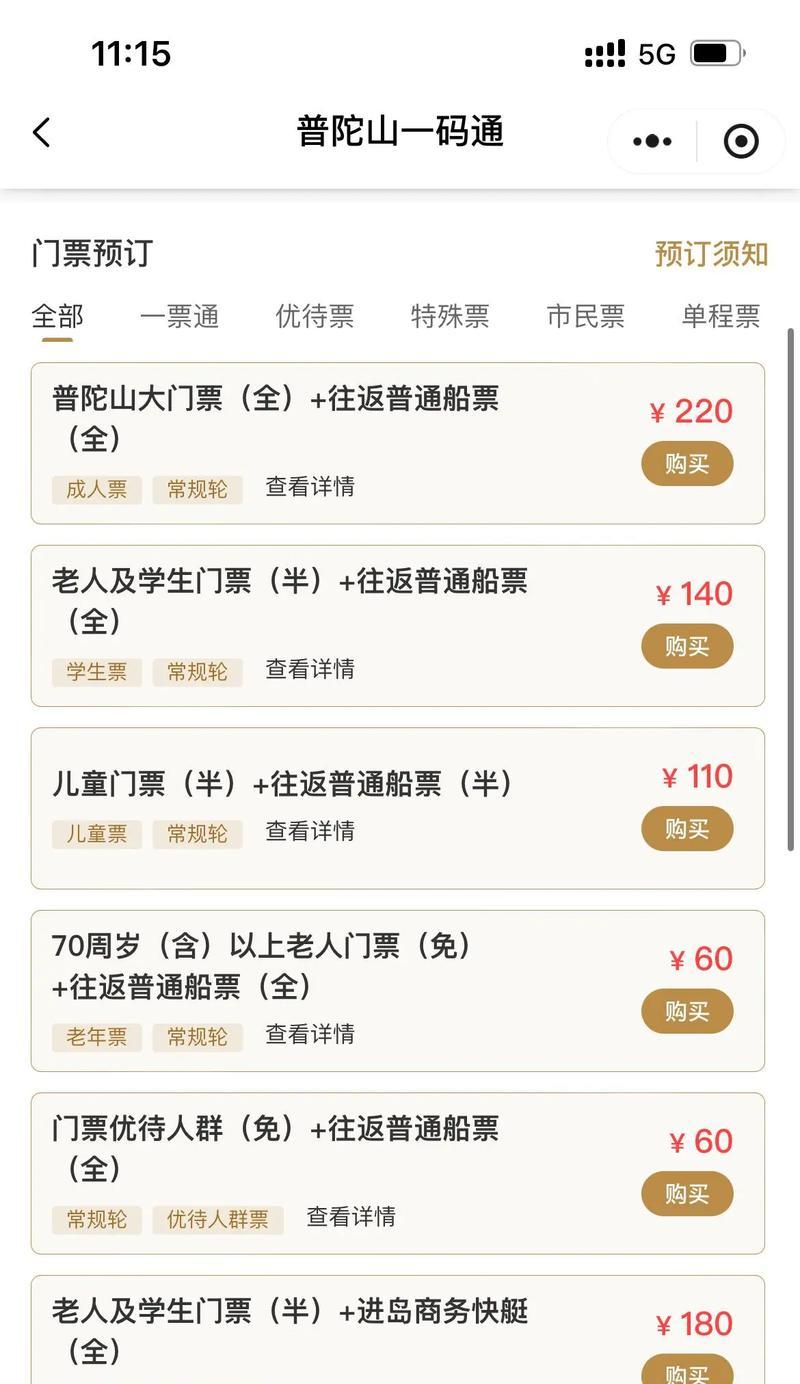Go back using the top-left arrow
800x1384 pixels.
point(41,132)
